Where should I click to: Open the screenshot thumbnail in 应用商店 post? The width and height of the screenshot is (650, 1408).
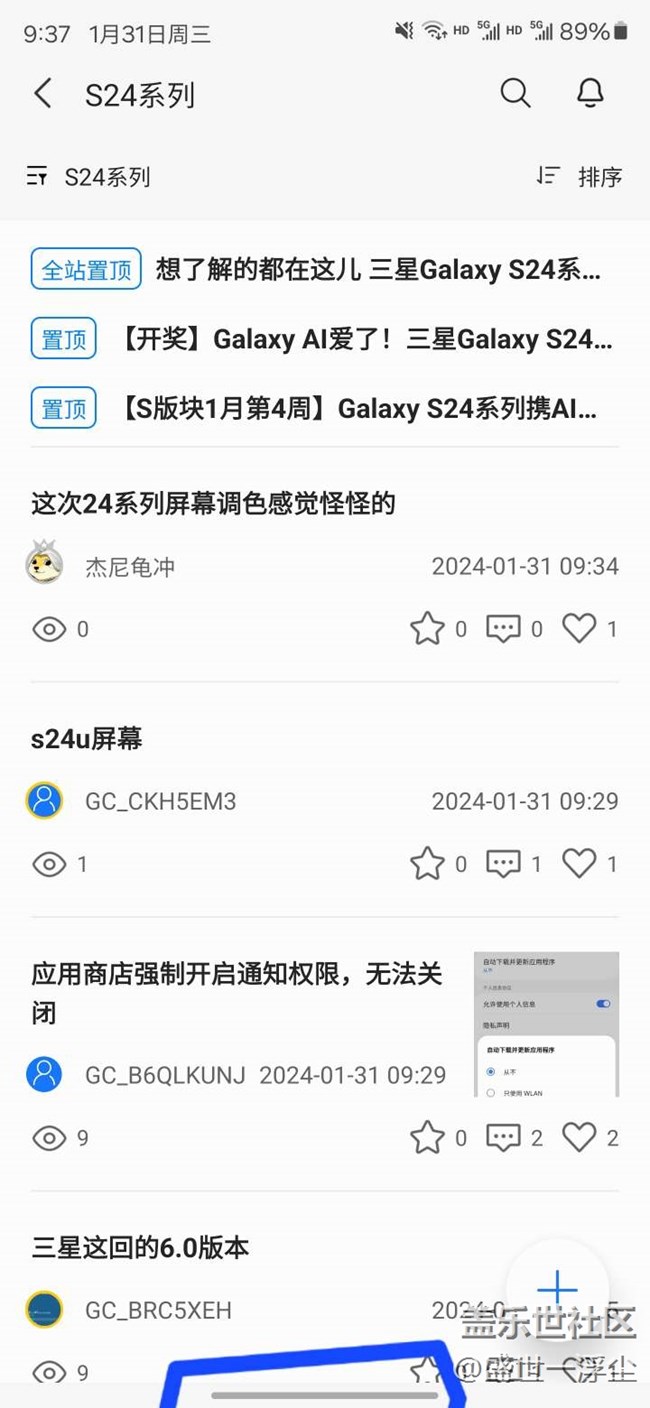coord(546,1024)
